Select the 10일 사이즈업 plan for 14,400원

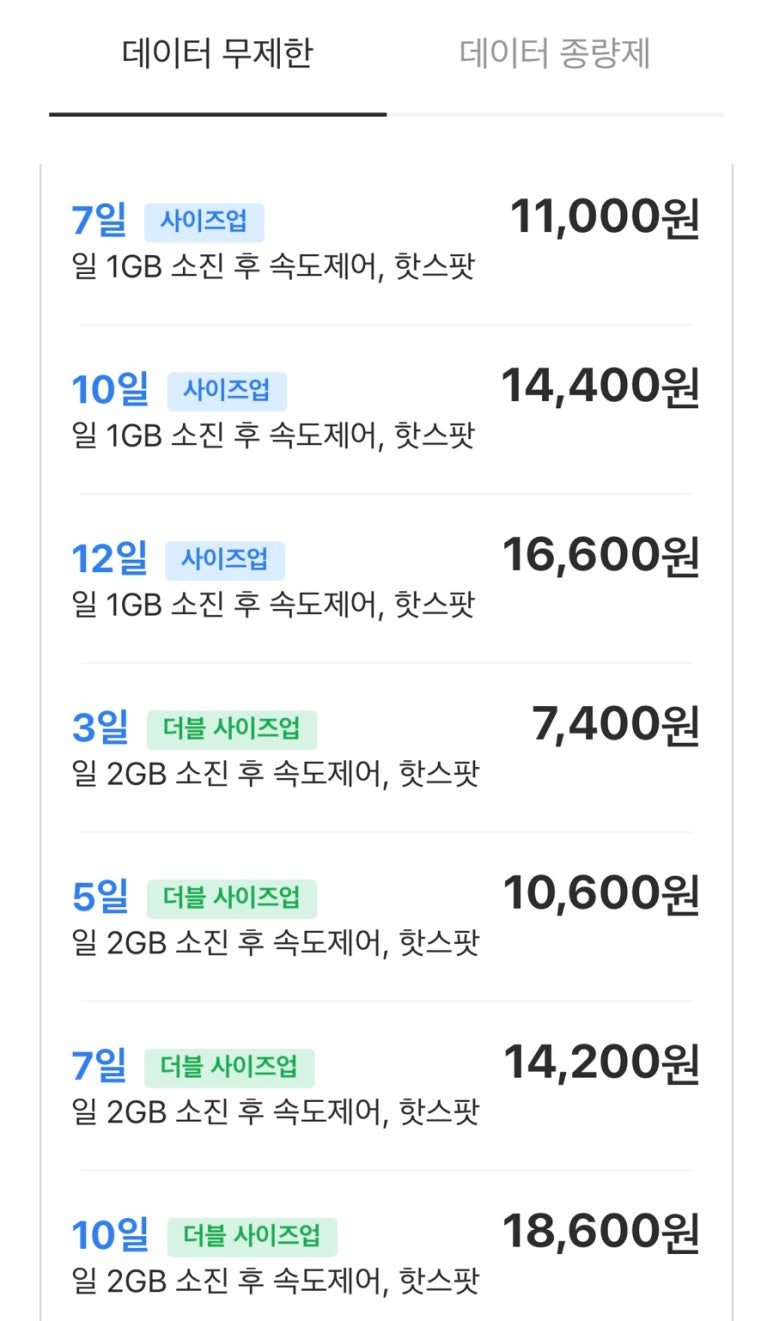coord(386,410)
